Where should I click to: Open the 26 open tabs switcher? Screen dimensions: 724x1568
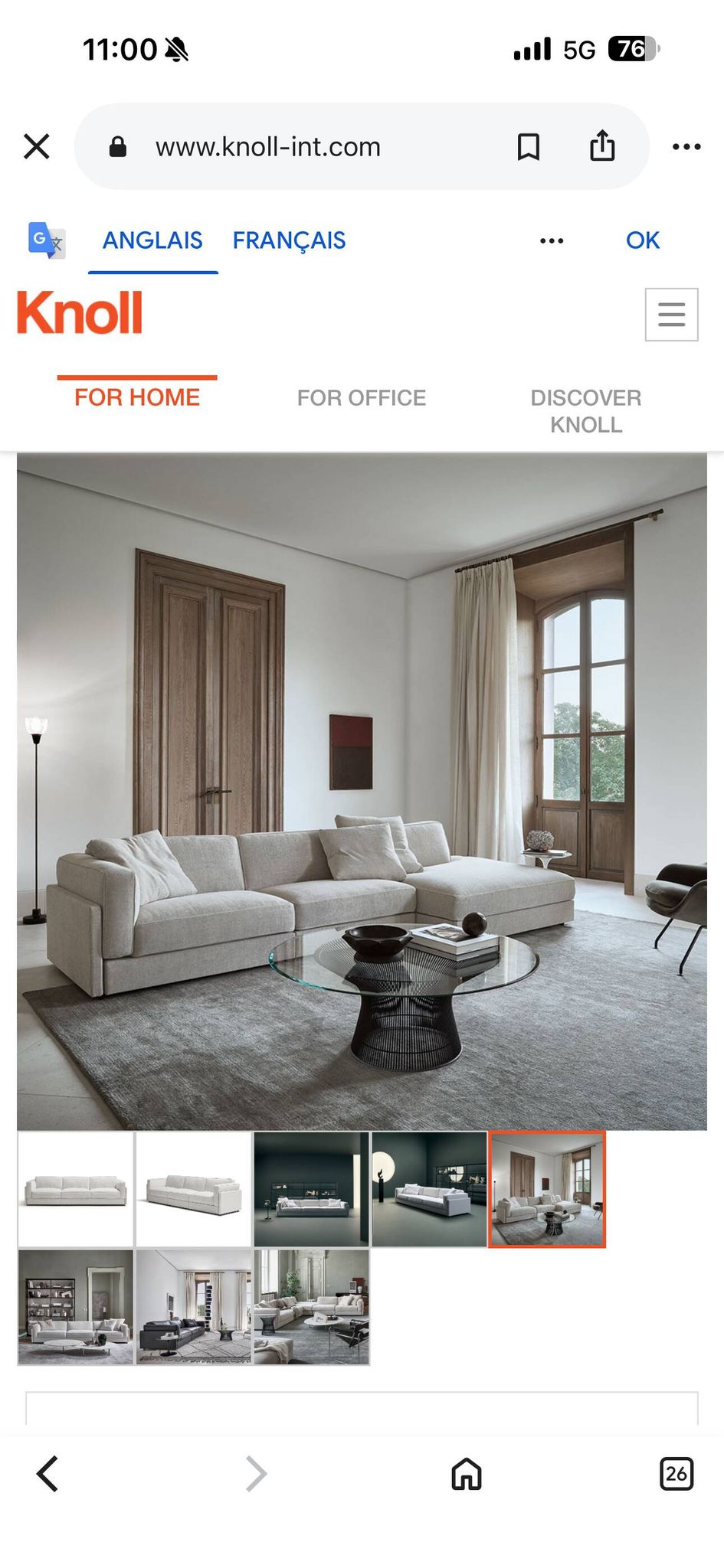(676, 1474)
